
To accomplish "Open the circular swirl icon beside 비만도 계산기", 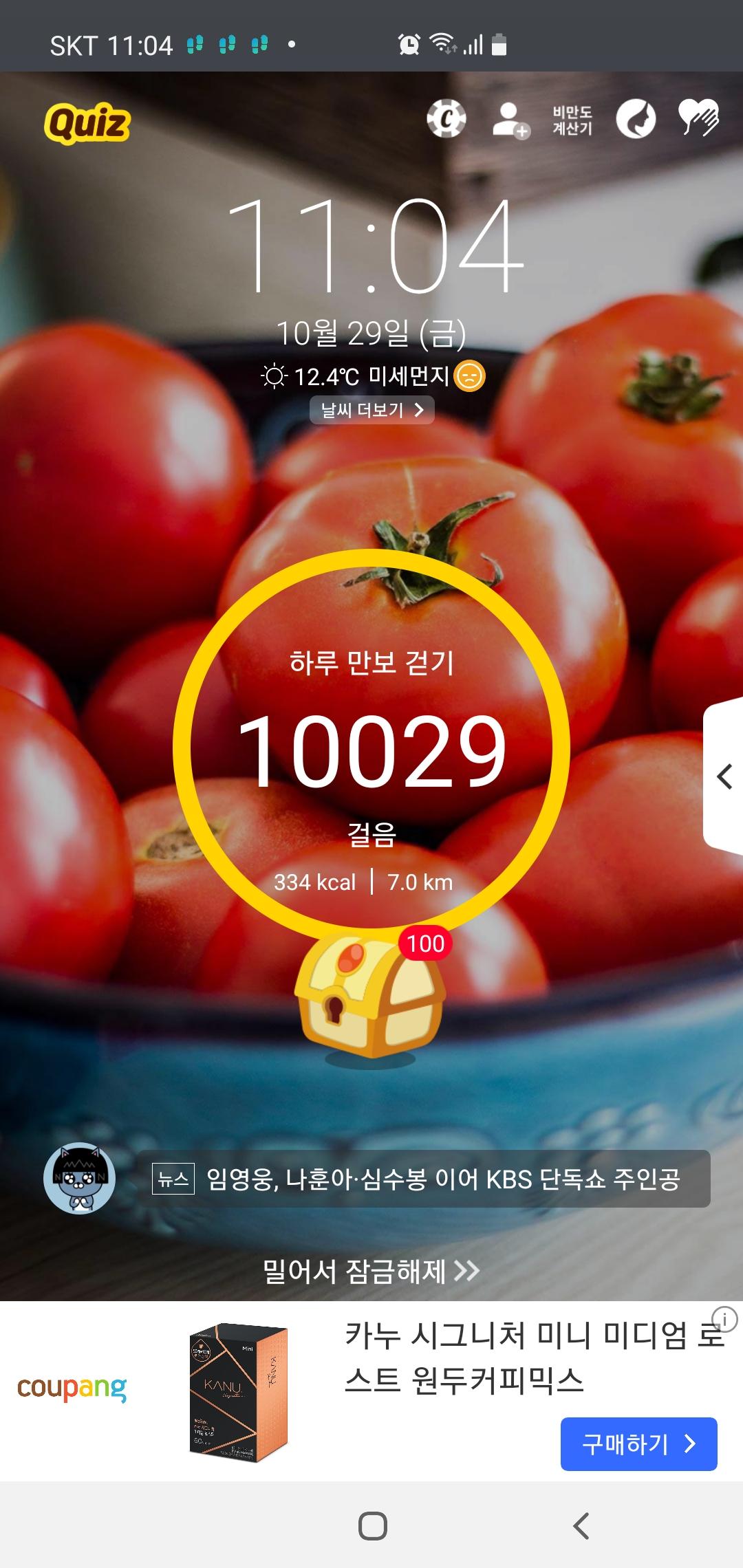I will (635, 119).
